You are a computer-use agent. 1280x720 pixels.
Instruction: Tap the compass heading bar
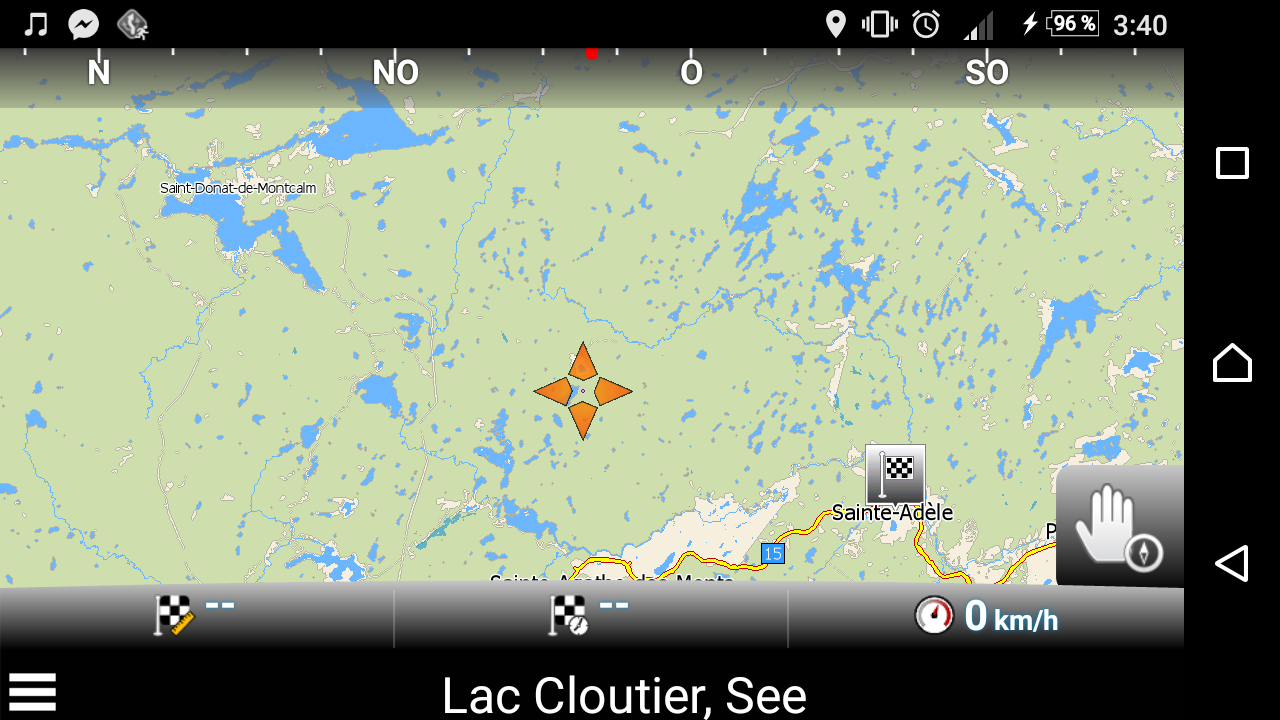pyautogui.click(x=592, y=73)
